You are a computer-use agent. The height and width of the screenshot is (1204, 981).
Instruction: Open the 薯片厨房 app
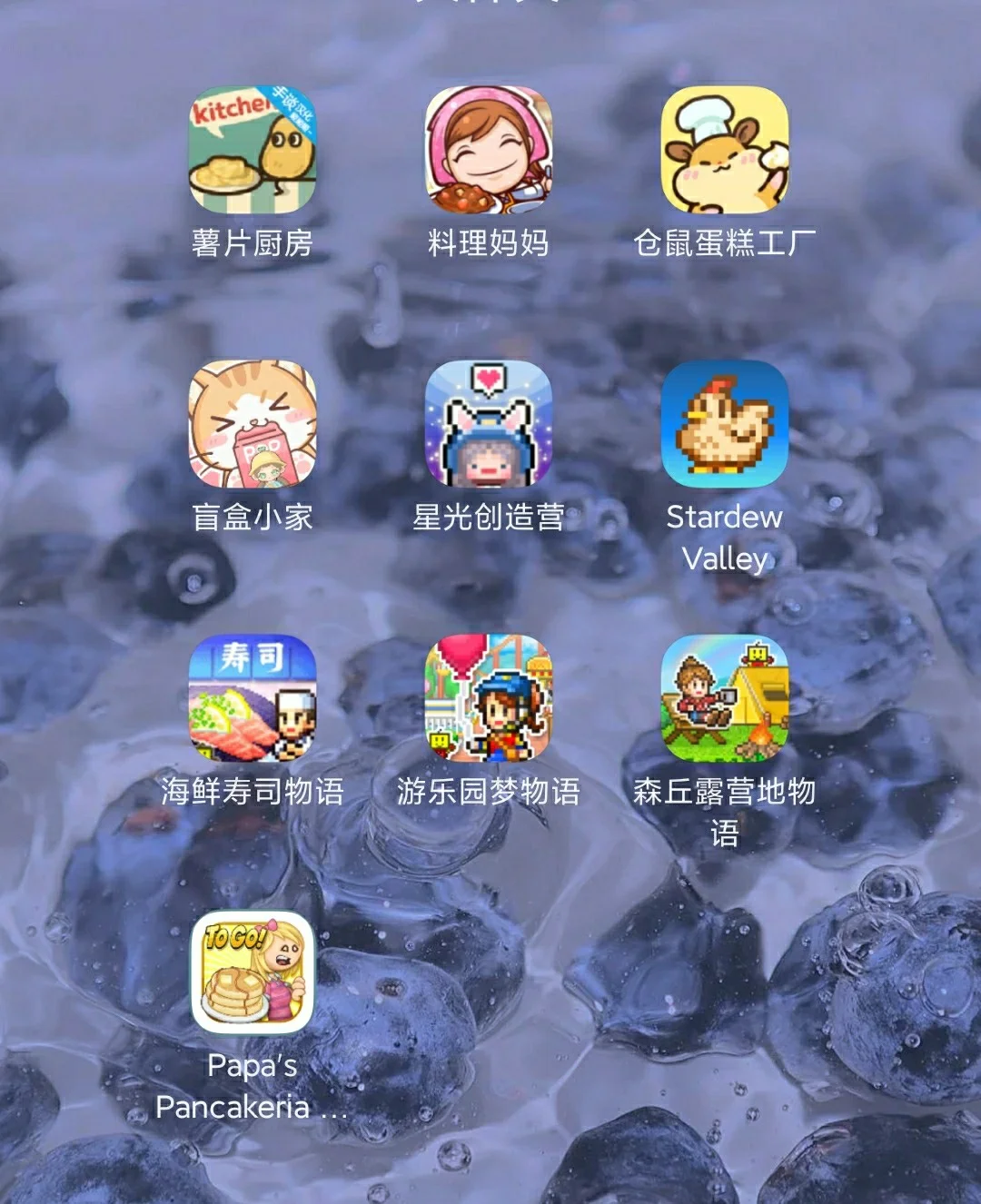click(252, 150)
